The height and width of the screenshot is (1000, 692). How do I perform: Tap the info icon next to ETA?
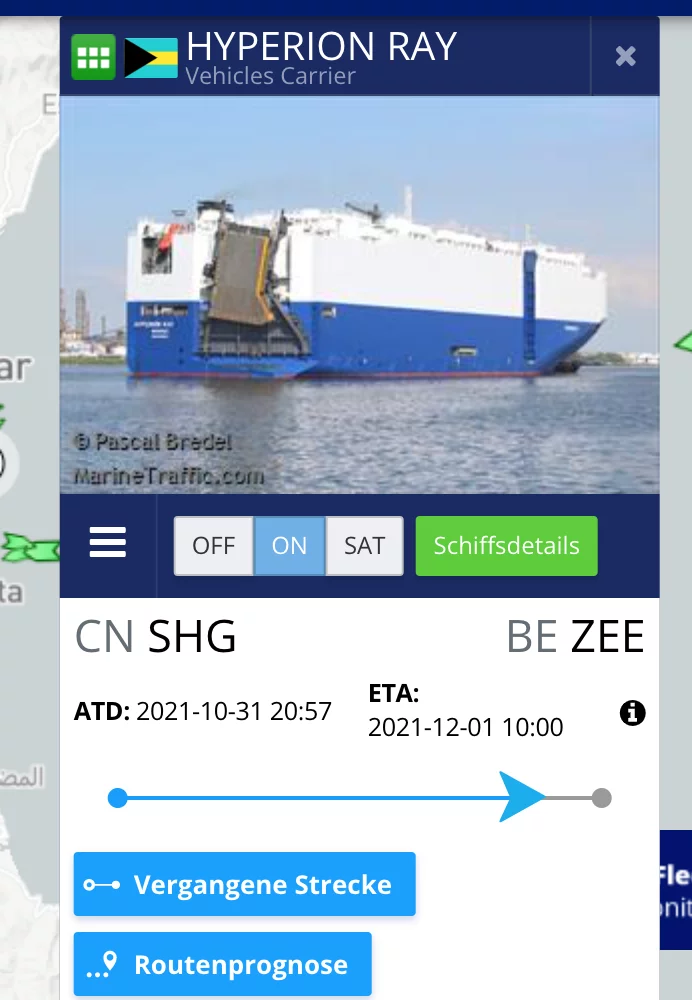(x=632, y=713)
